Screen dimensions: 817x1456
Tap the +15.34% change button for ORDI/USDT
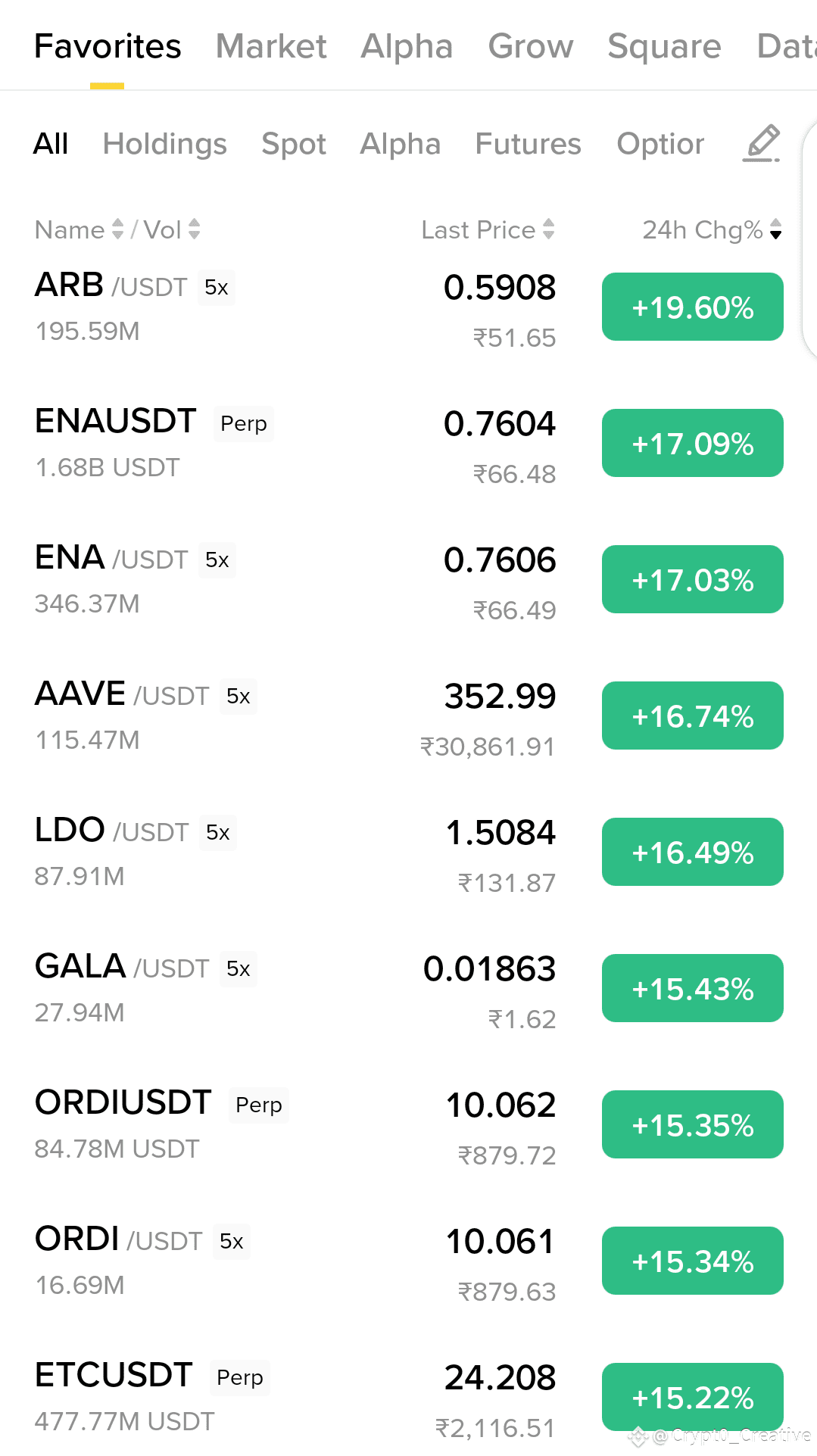tap(692, 1261)
